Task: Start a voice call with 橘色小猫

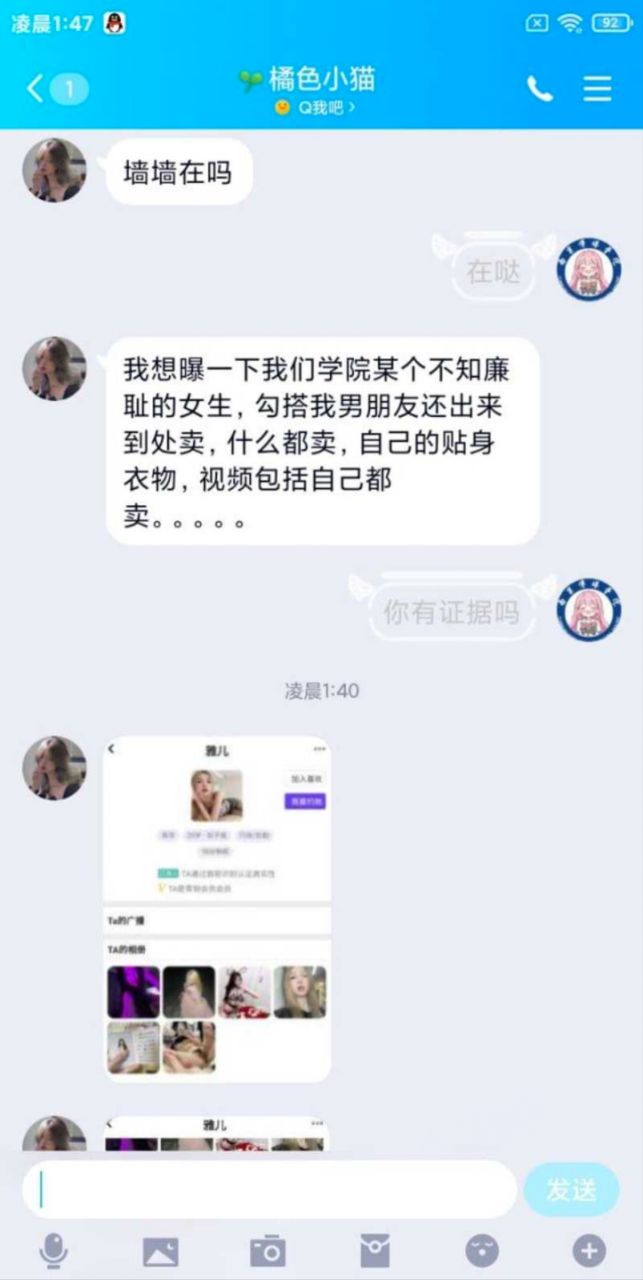Action: (540, 89)
